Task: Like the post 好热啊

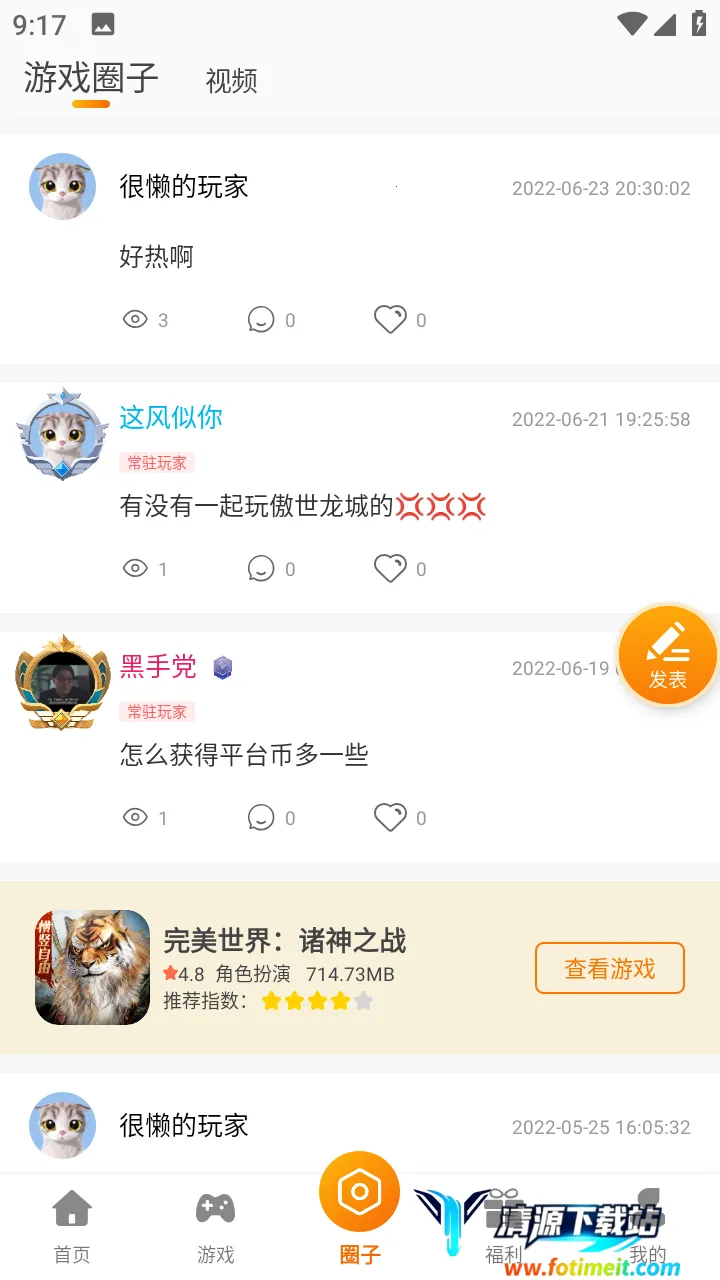Action: (390, 320)
